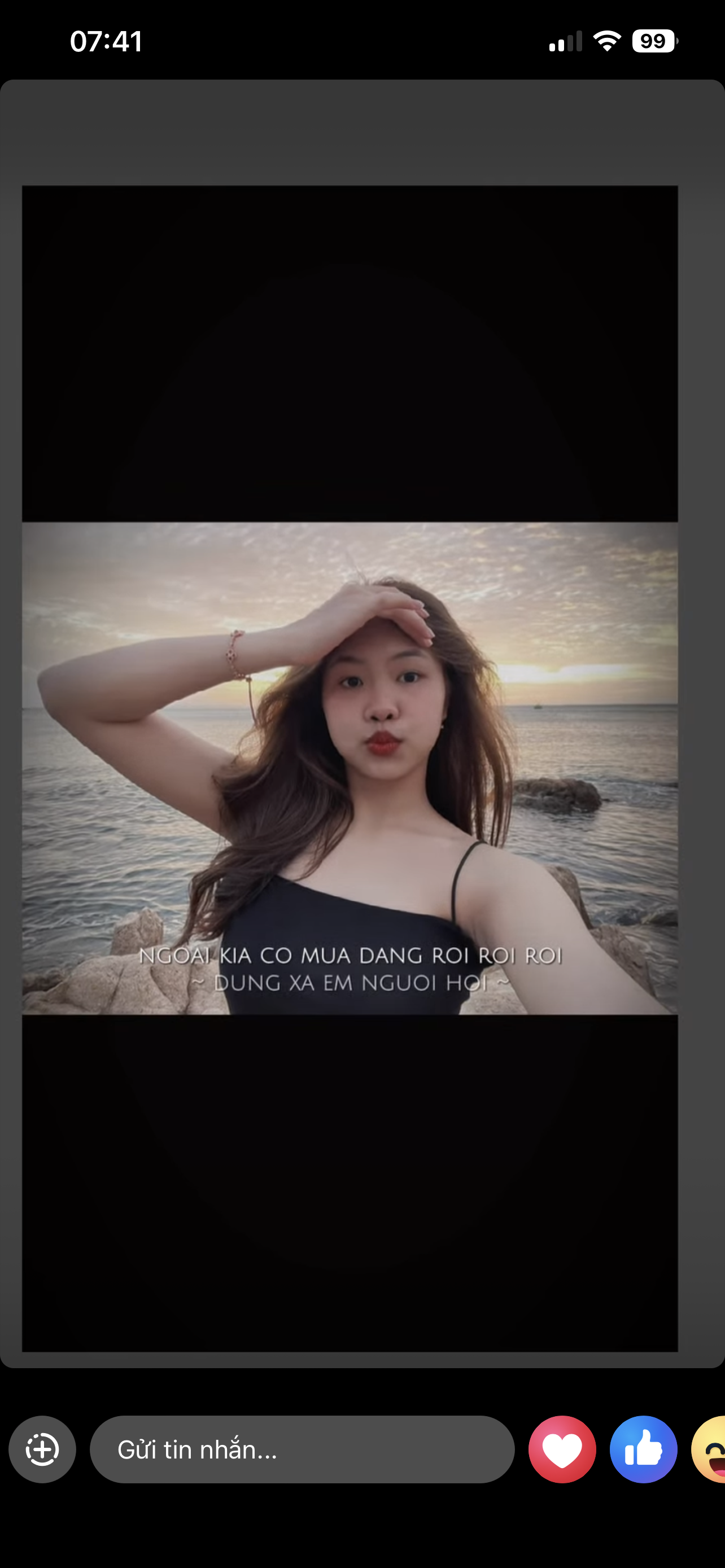Viewport: 725px width, 1568px height.
Task: Focus the "Gửi tin nhắn..." message field
Action: [302, 1449]
